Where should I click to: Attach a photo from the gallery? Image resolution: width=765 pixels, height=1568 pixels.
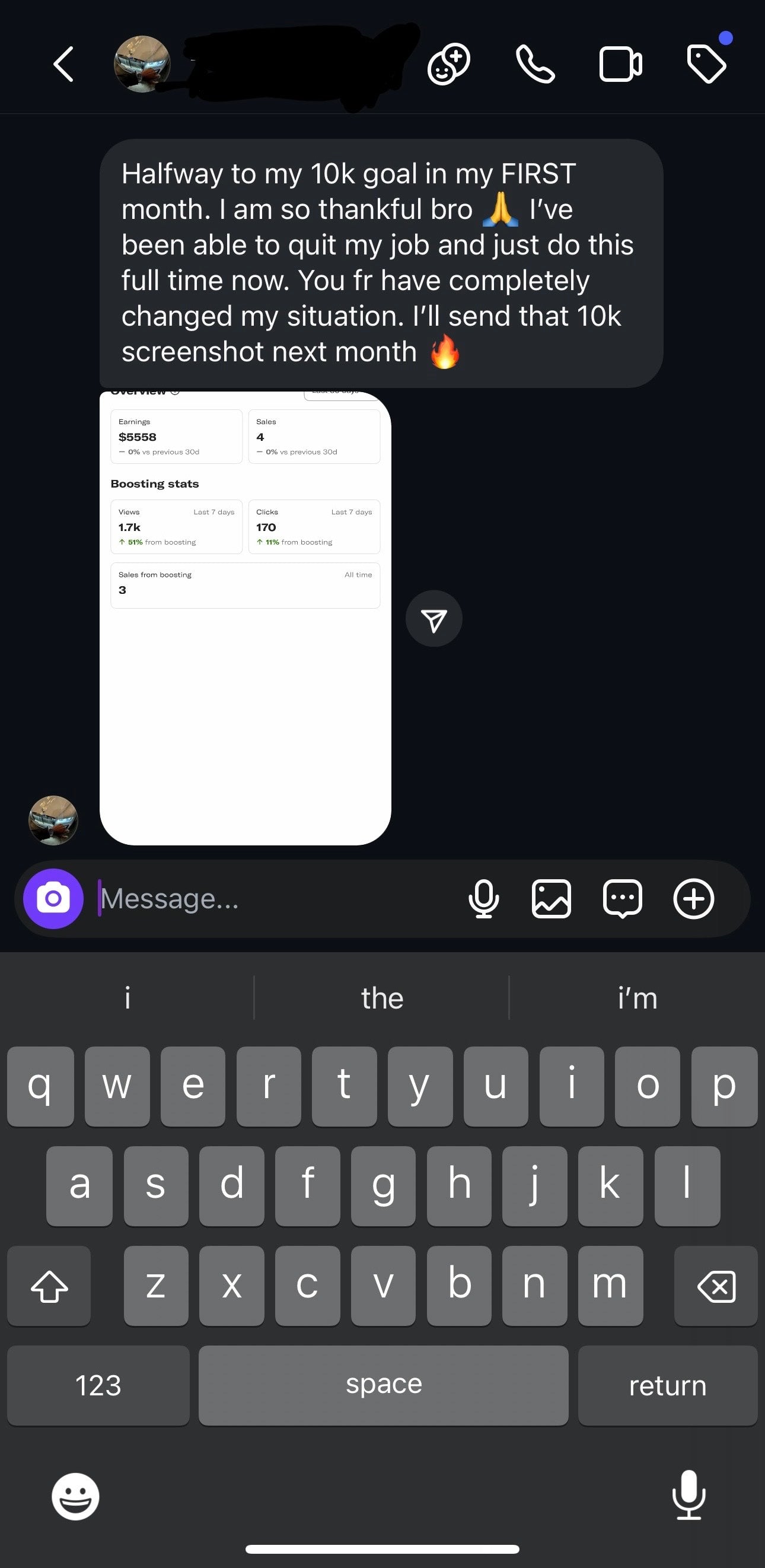click(x=552, y=898)
